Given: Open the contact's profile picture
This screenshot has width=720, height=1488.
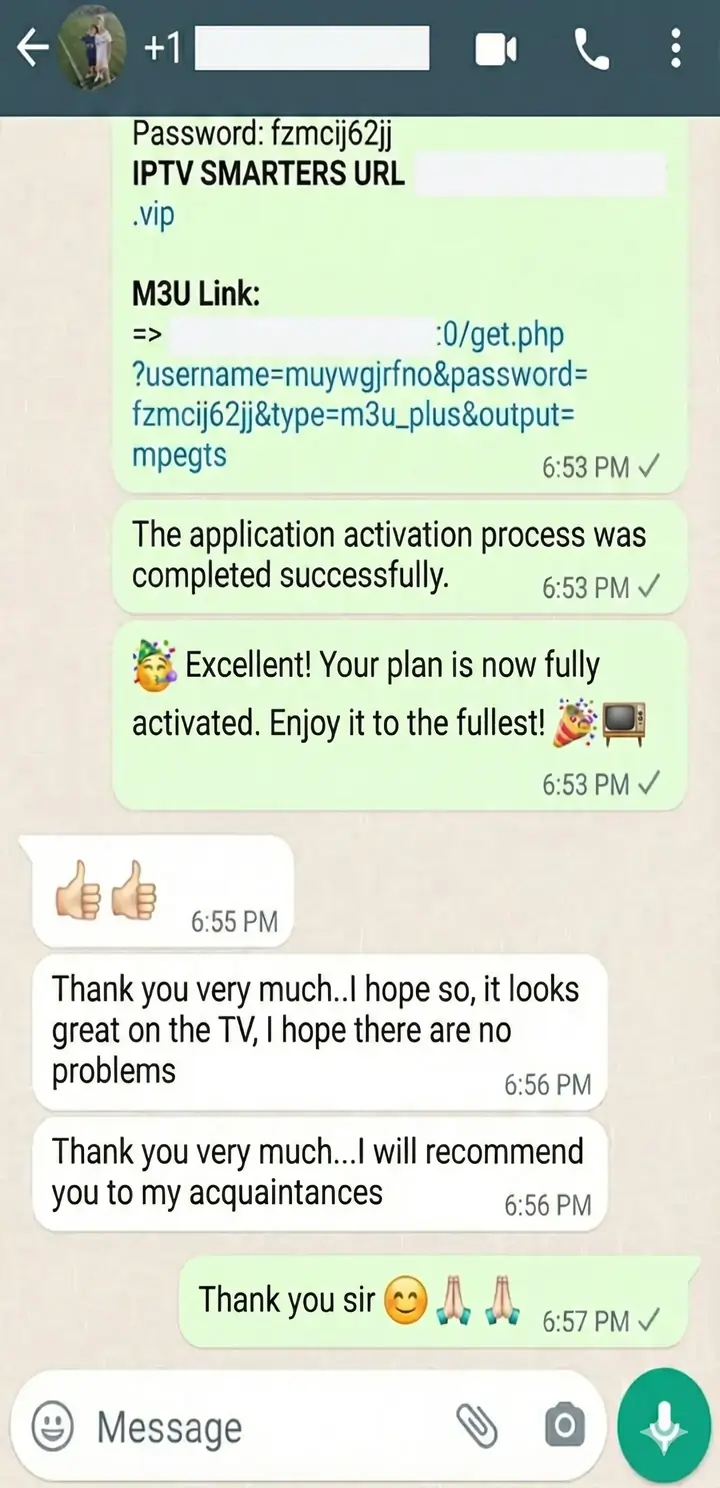Looking at the screenshot, I should pos(92,49).
